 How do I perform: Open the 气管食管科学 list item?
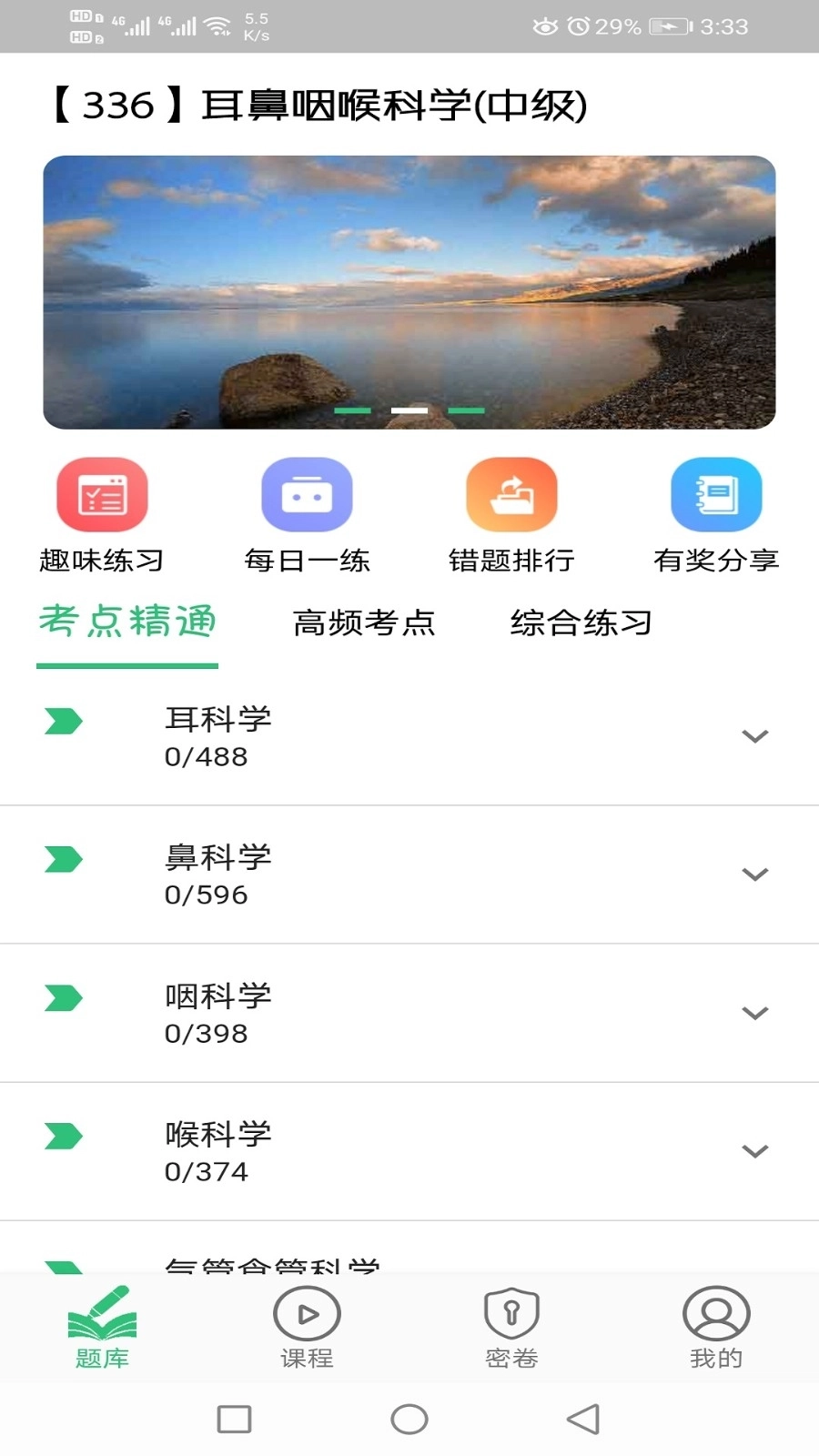point(409,1265)
